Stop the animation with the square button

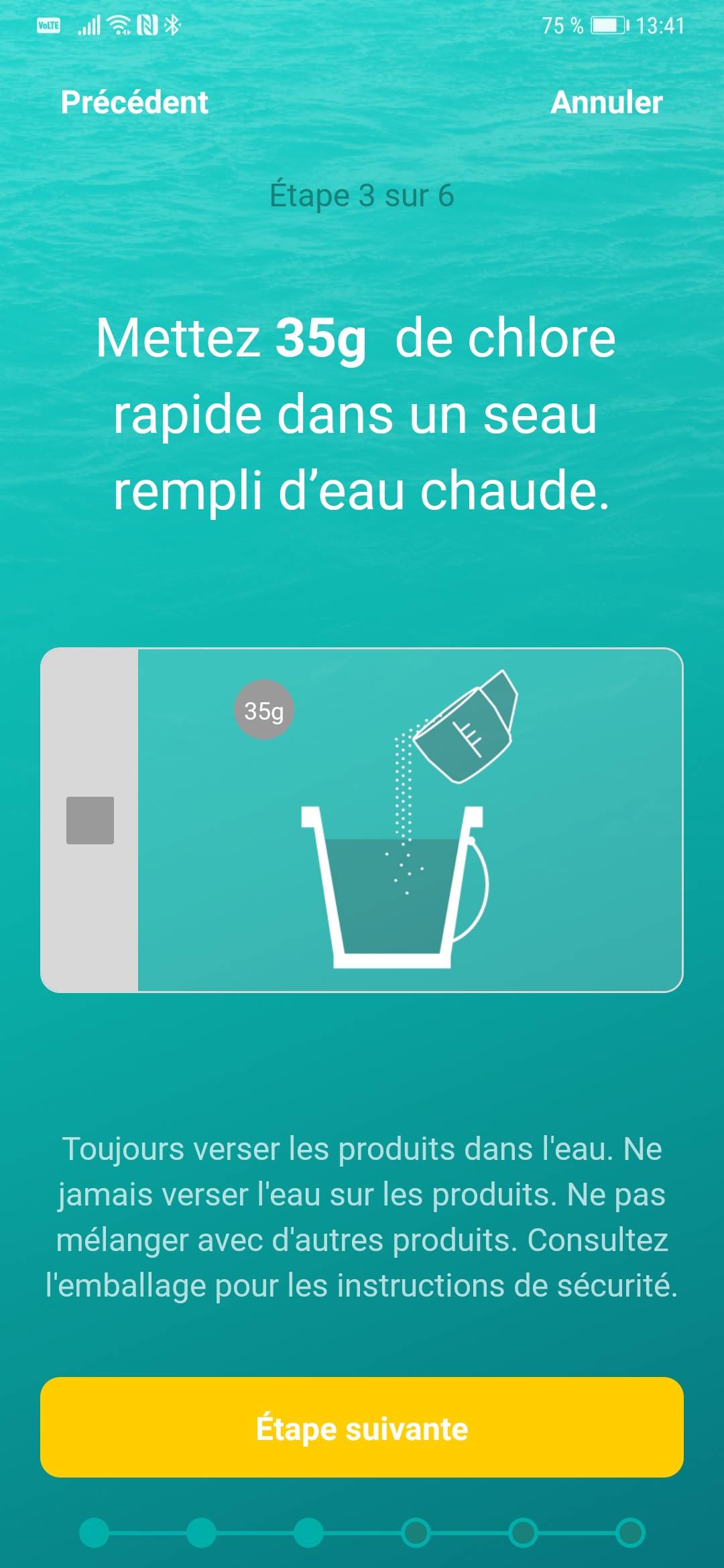click(90, 820)
